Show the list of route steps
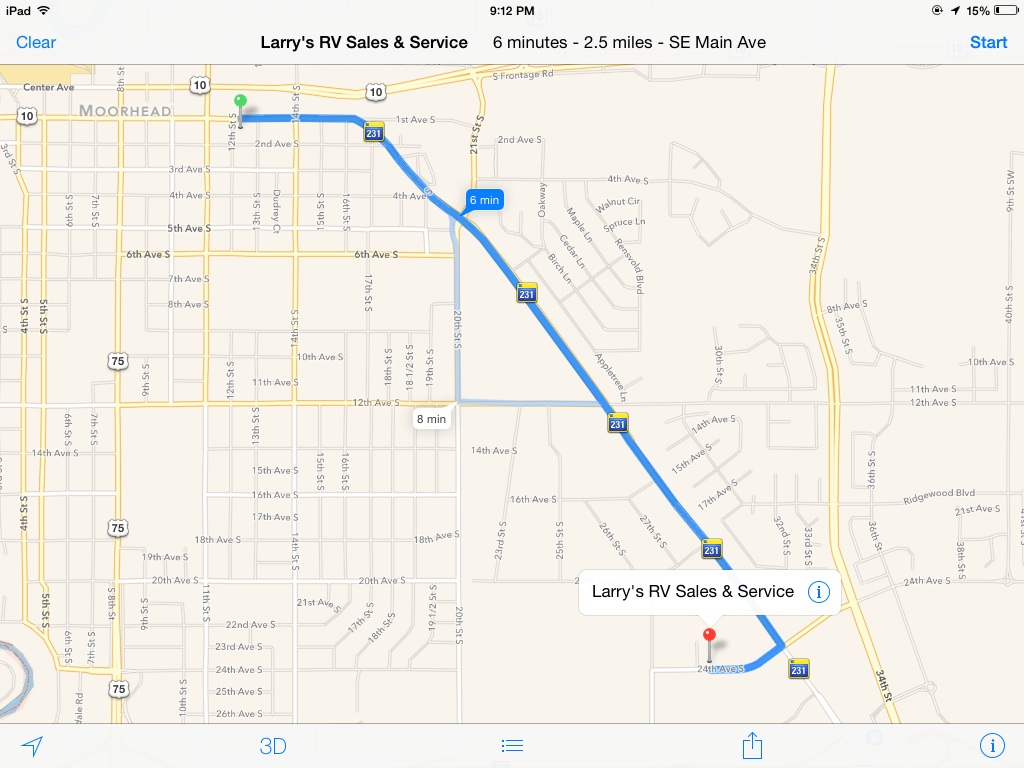Screen dimensions: 1024x768 point(512,746)
